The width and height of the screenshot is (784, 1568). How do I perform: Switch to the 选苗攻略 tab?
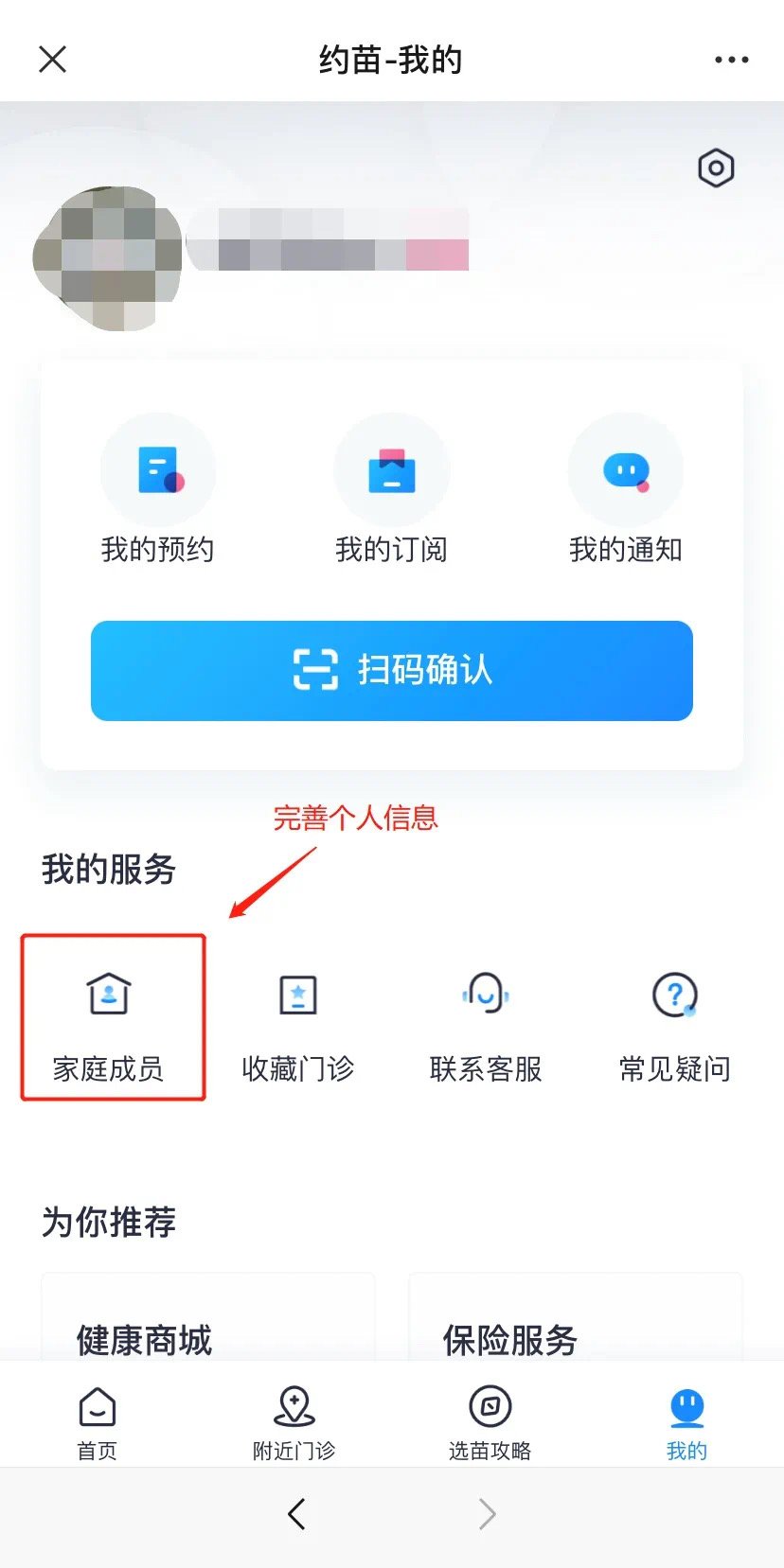(490, 1421)
